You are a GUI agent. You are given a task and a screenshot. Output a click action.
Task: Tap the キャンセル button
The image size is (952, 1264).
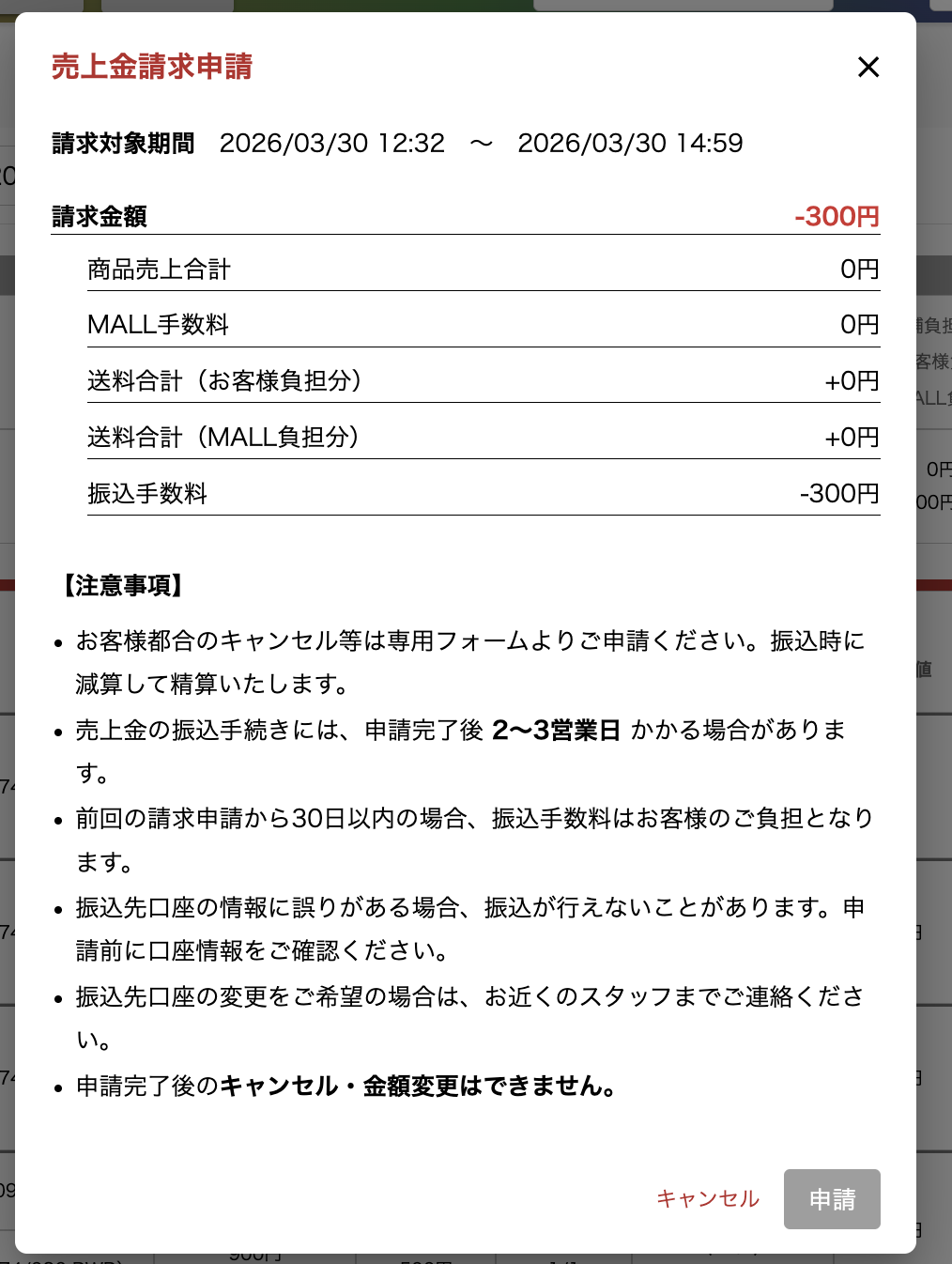[708, 1199]
